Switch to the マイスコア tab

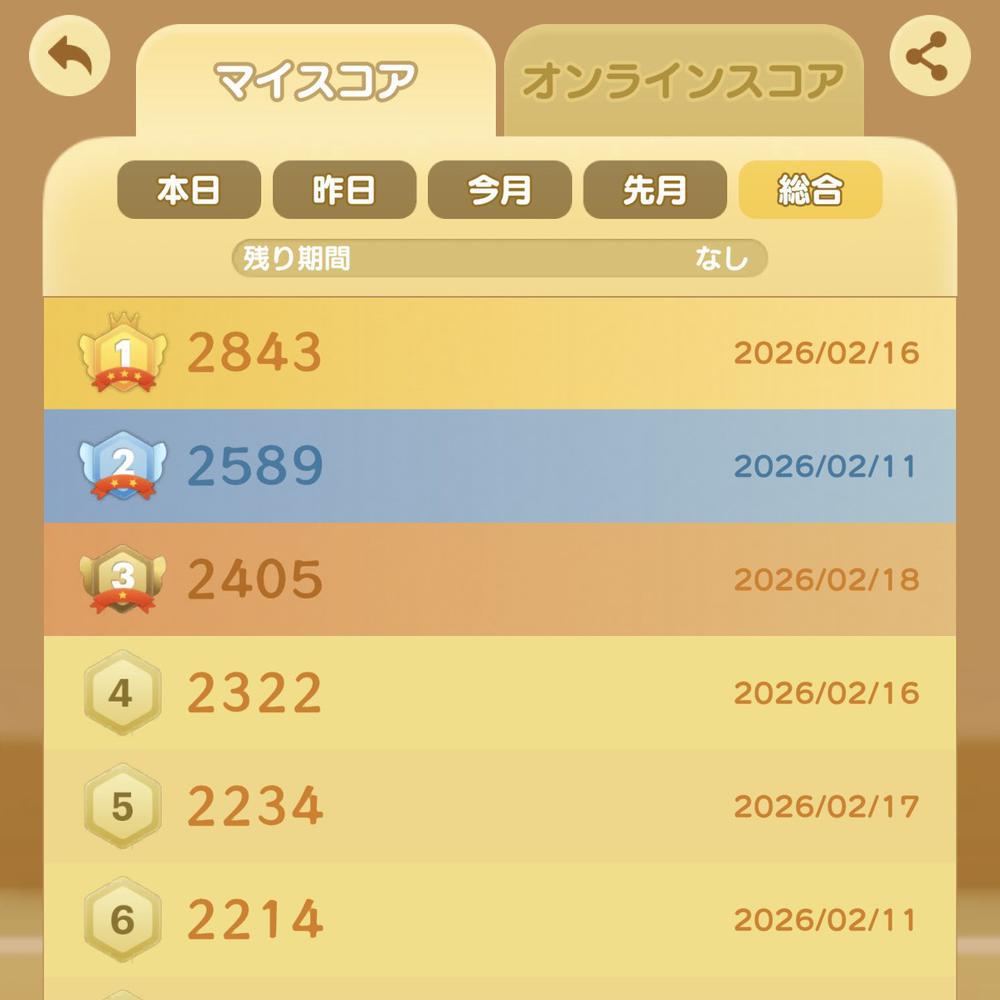point(315,82)
